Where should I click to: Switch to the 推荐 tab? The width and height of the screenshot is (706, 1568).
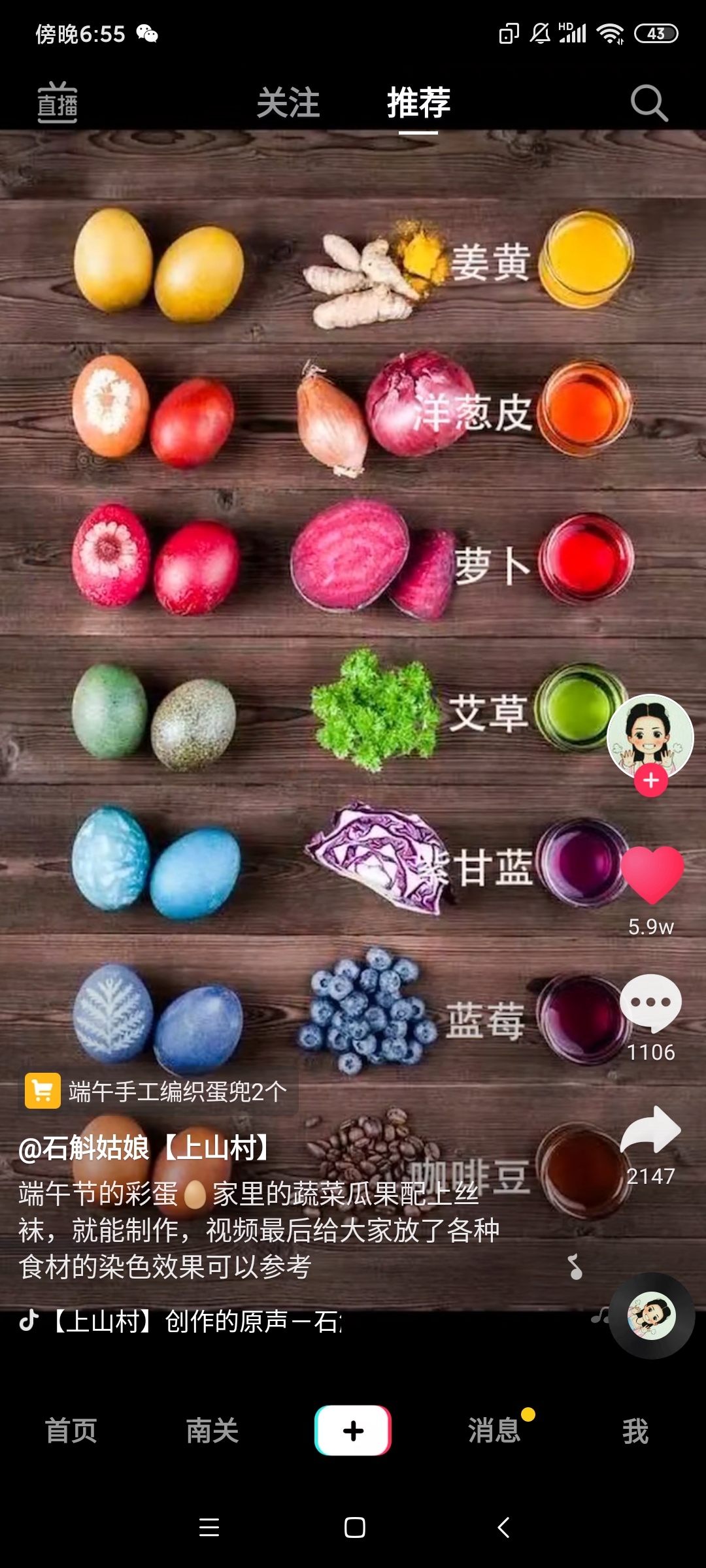(x=418, y=103)
